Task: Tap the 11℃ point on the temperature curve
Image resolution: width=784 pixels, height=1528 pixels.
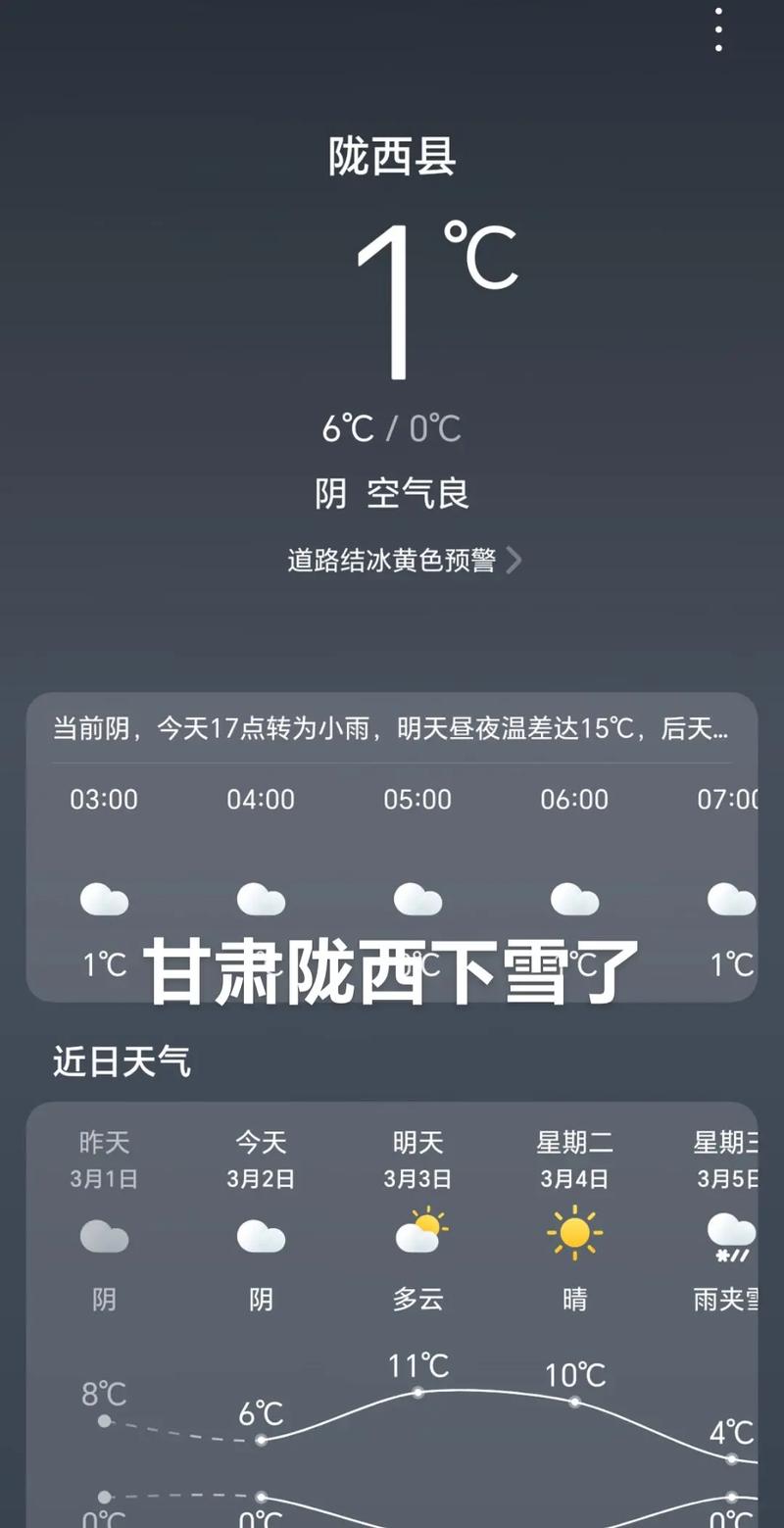Action: pos(418,1390)
